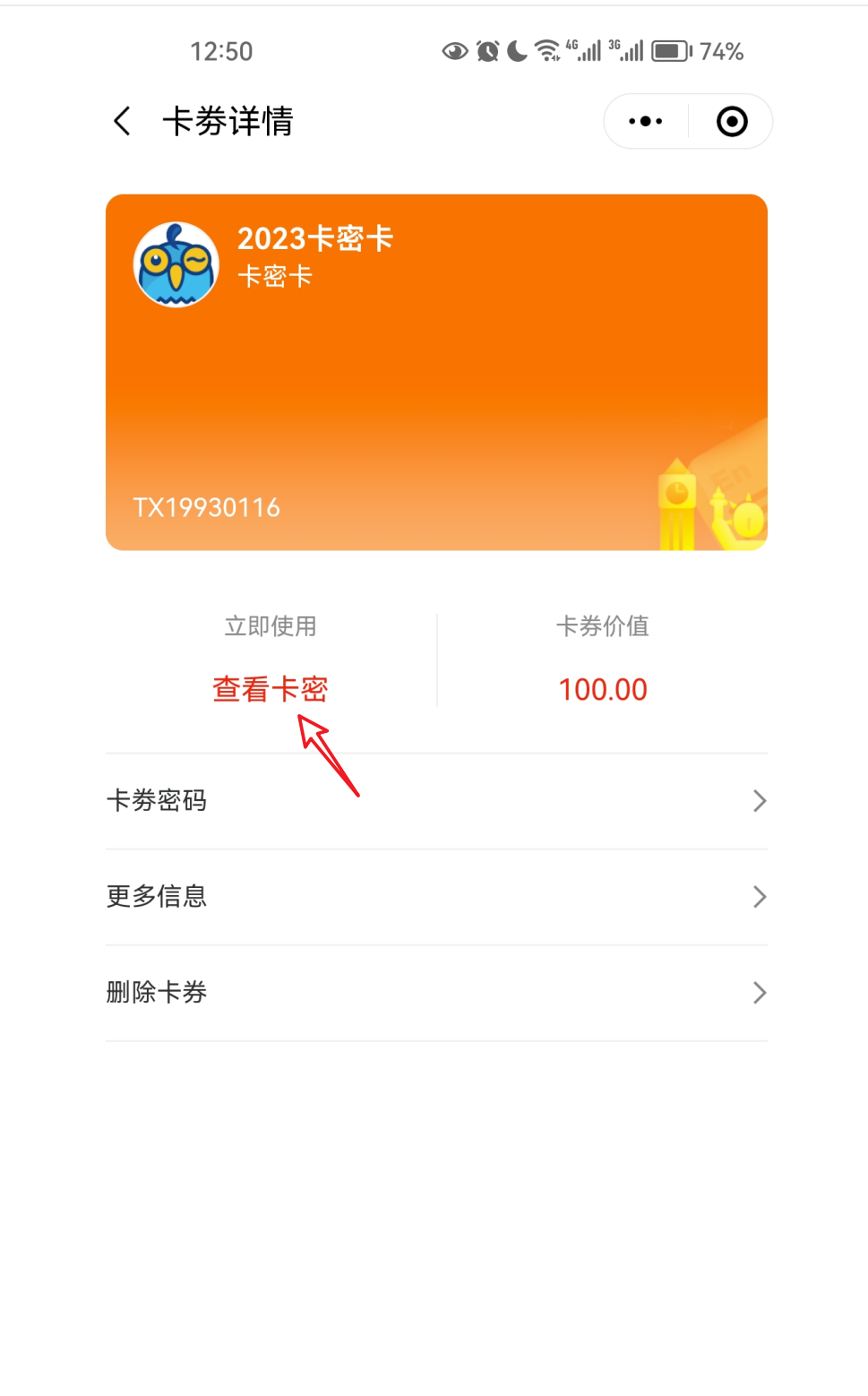The image size is (868, 1396).
Task: Select 删除卡券 to delete the card
Action: [x=436, y=992]
